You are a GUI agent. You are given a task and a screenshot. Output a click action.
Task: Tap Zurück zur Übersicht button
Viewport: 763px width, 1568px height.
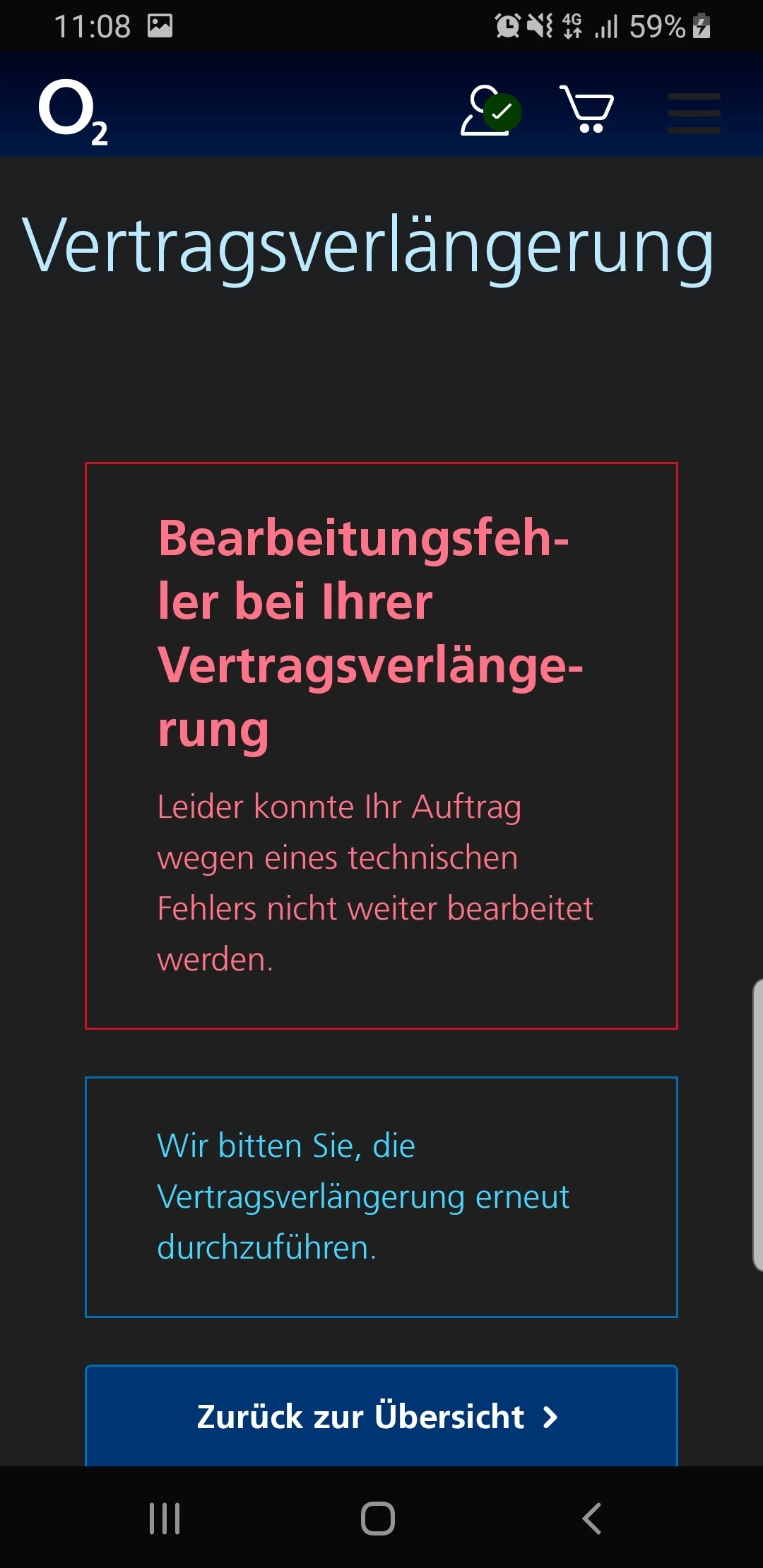pyautogui.click(x=381, y=1415)
